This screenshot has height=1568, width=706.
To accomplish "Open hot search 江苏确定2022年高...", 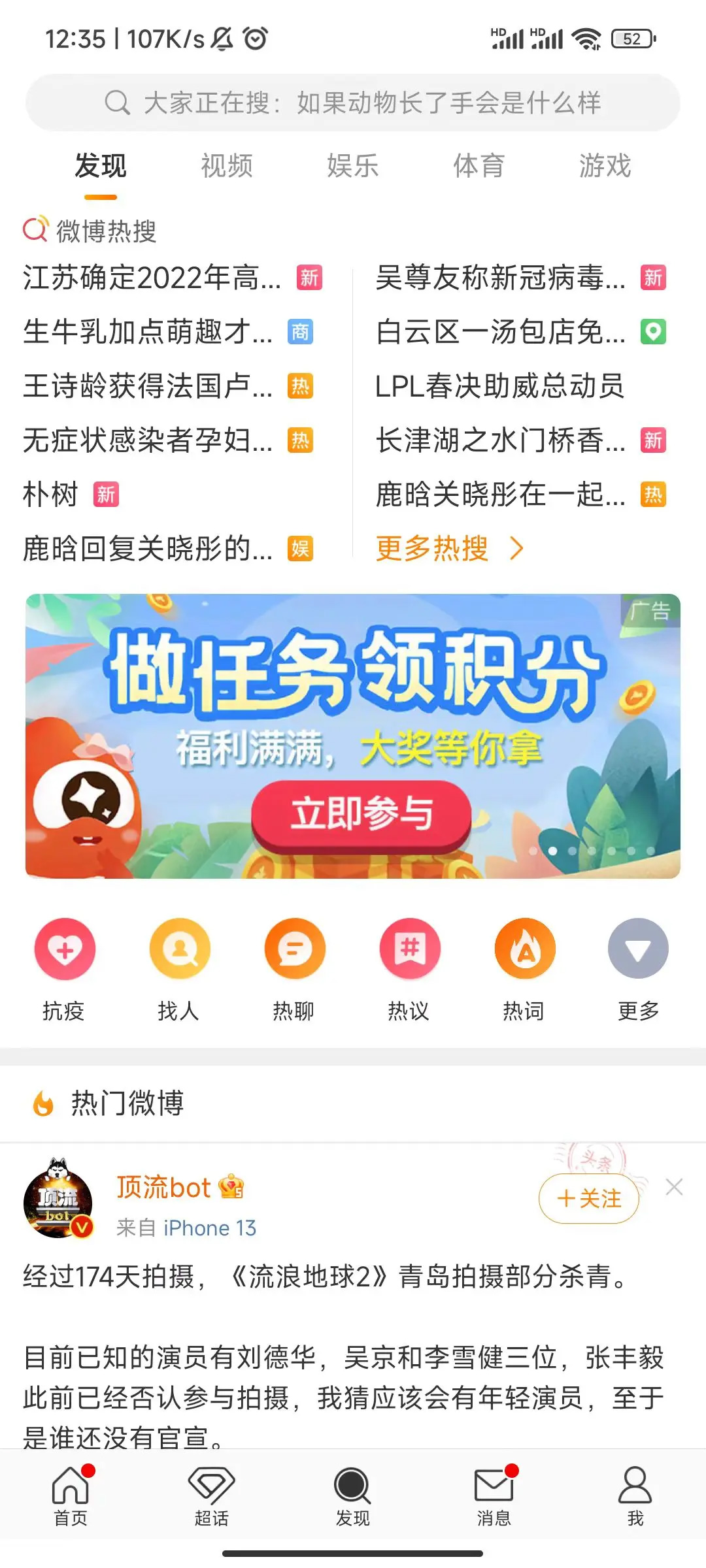I will 152,278.
